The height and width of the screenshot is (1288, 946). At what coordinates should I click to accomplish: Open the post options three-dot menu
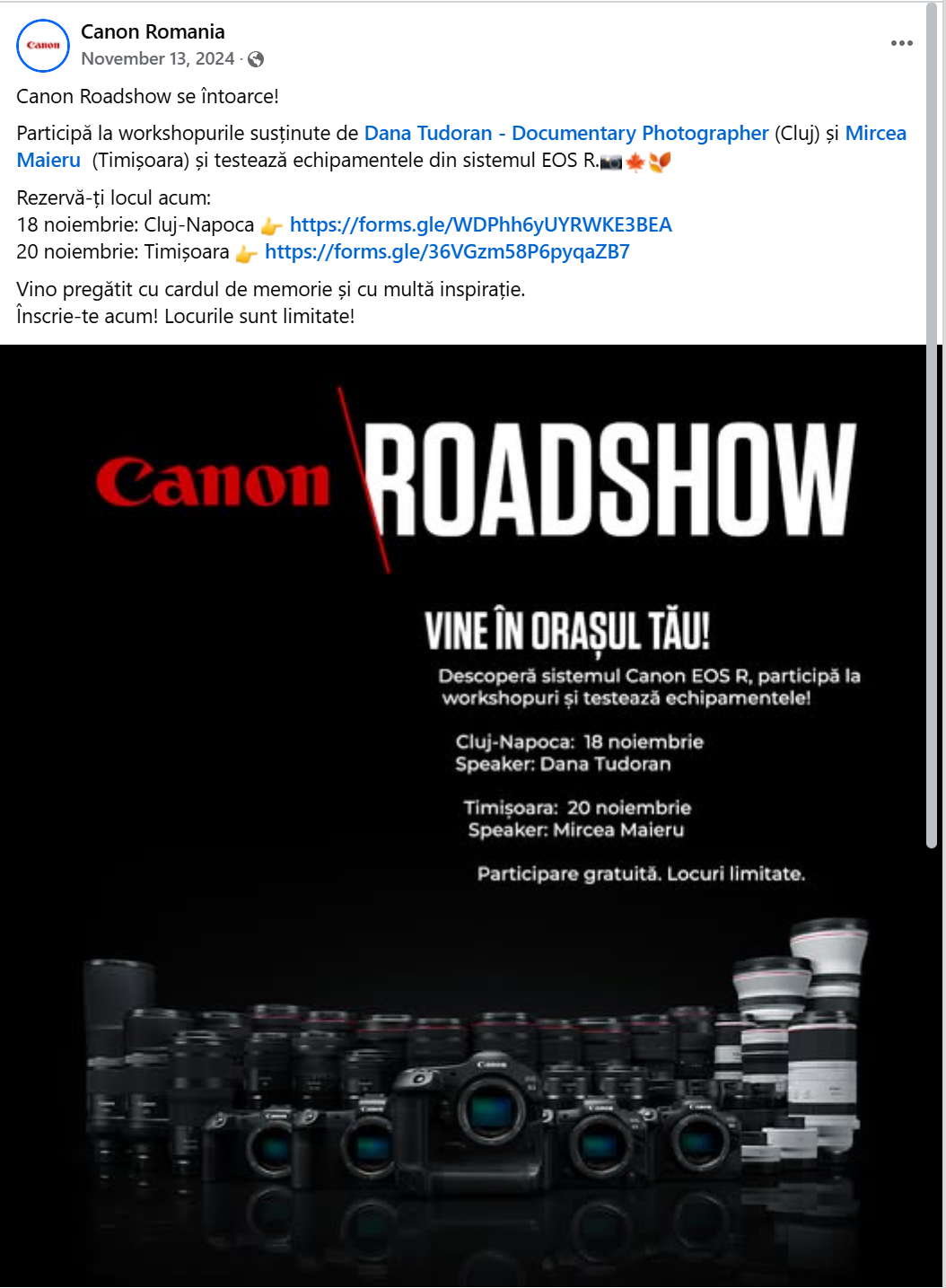coord(901,43)
